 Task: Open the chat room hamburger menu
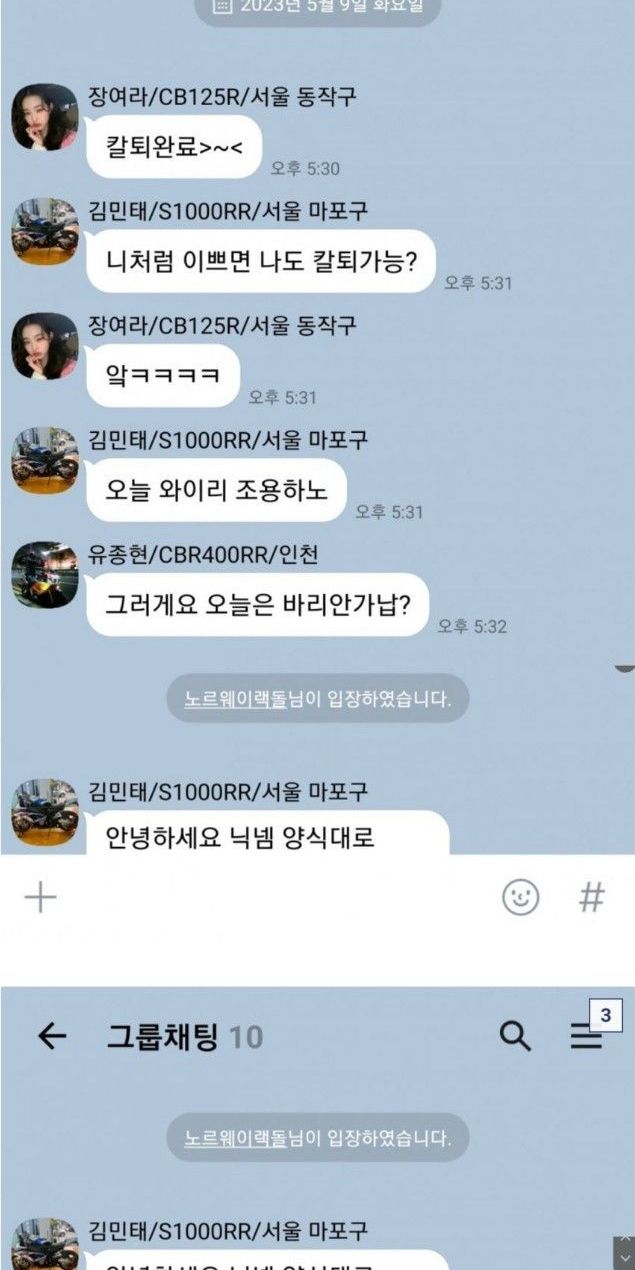587,1037
